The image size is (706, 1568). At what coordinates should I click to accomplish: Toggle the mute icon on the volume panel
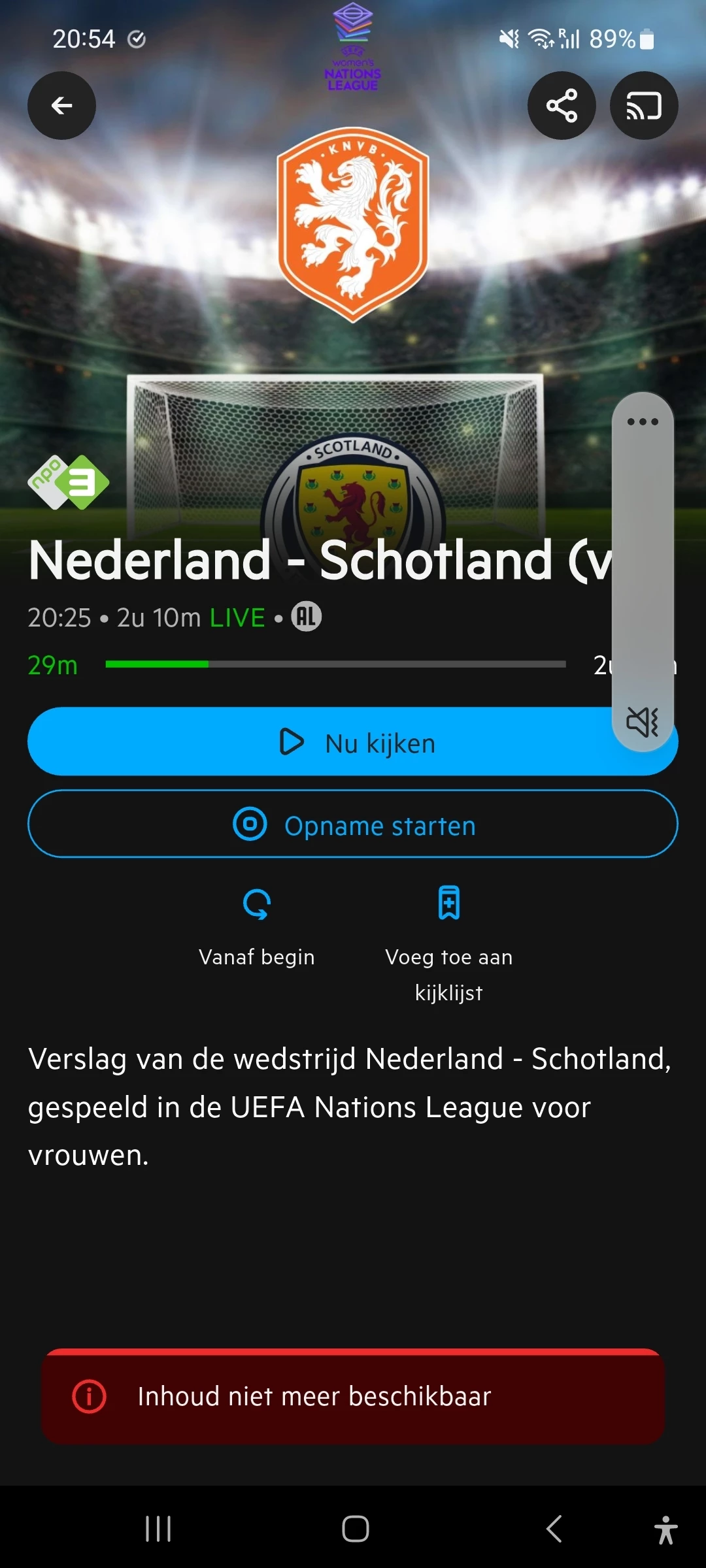click(x=643, y=722)
